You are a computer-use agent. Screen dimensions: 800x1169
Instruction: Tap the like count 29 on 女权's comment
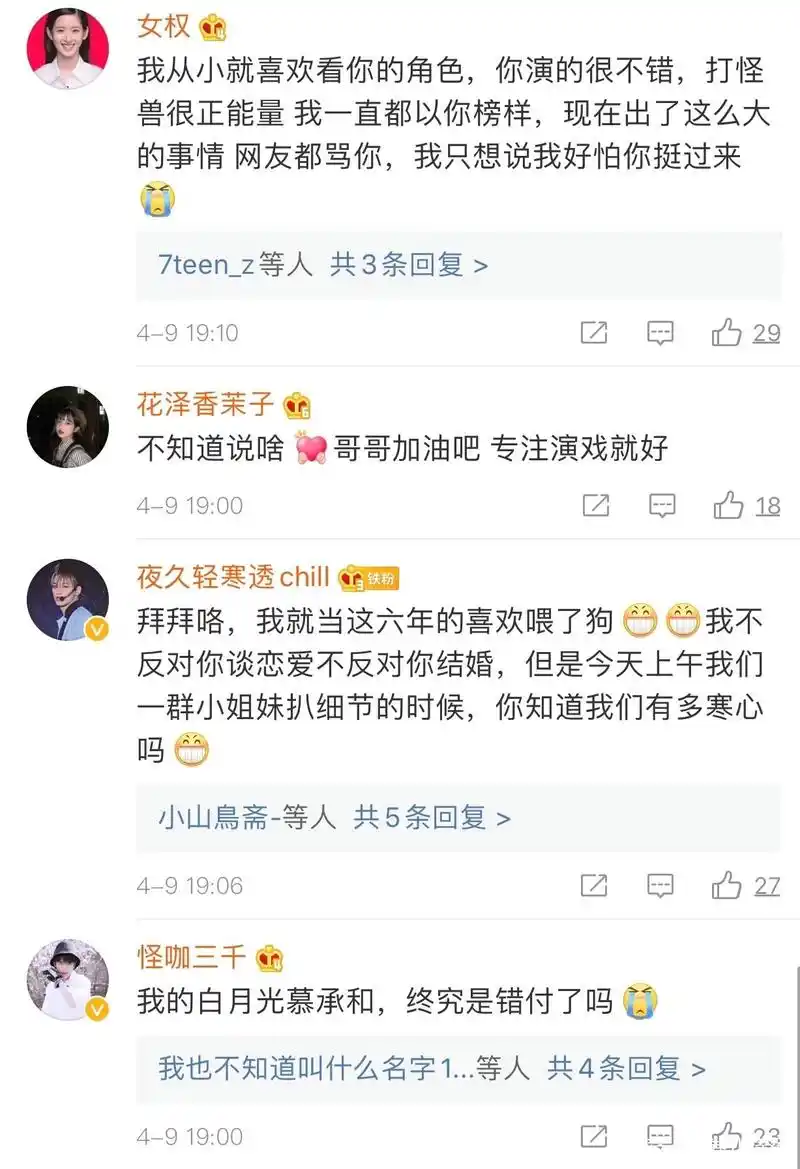pyautogui.click(x=765, y=333)
